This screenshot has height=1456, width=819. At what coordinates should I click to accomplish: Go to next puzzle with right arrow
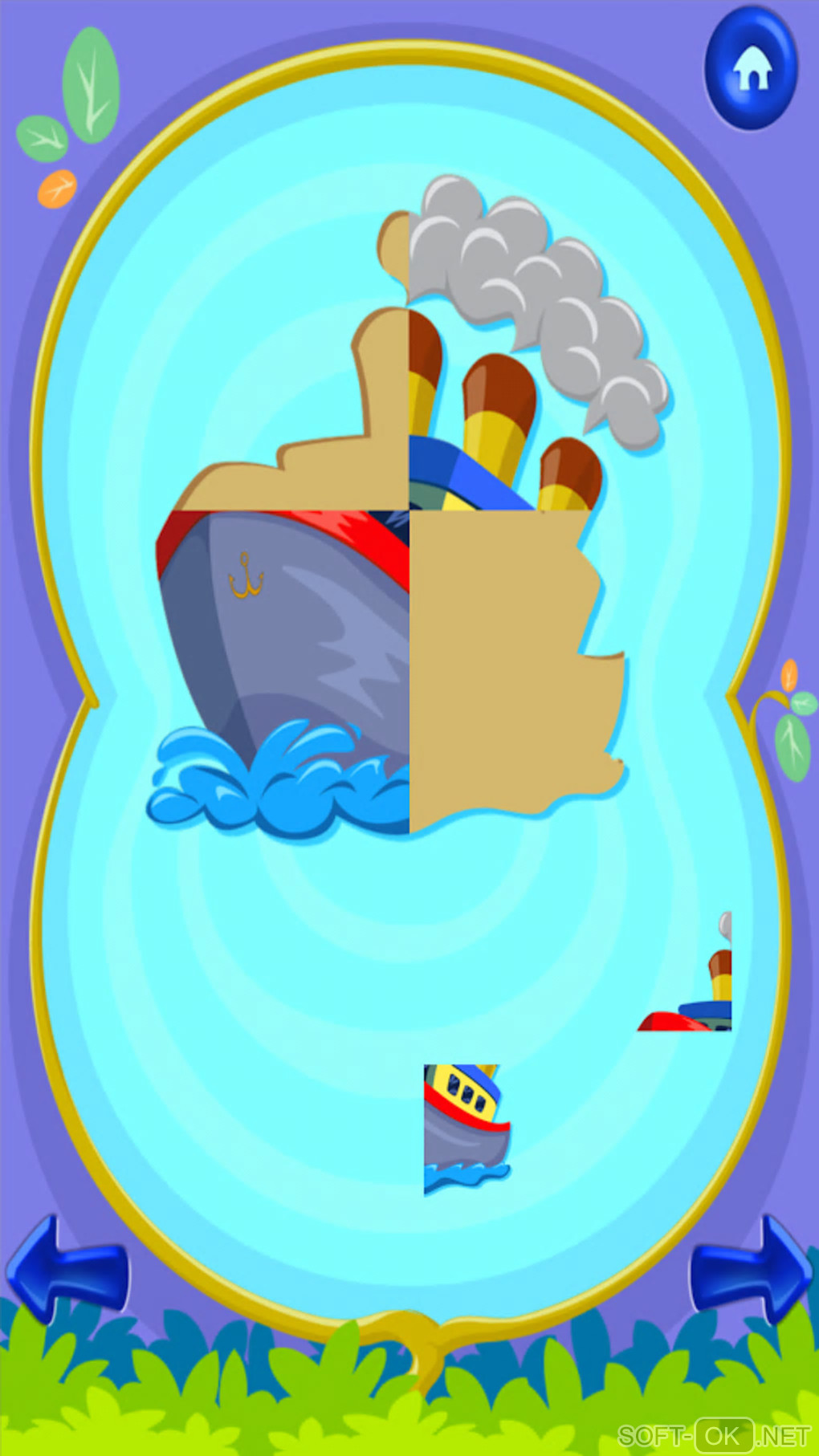pos(751,1270)
